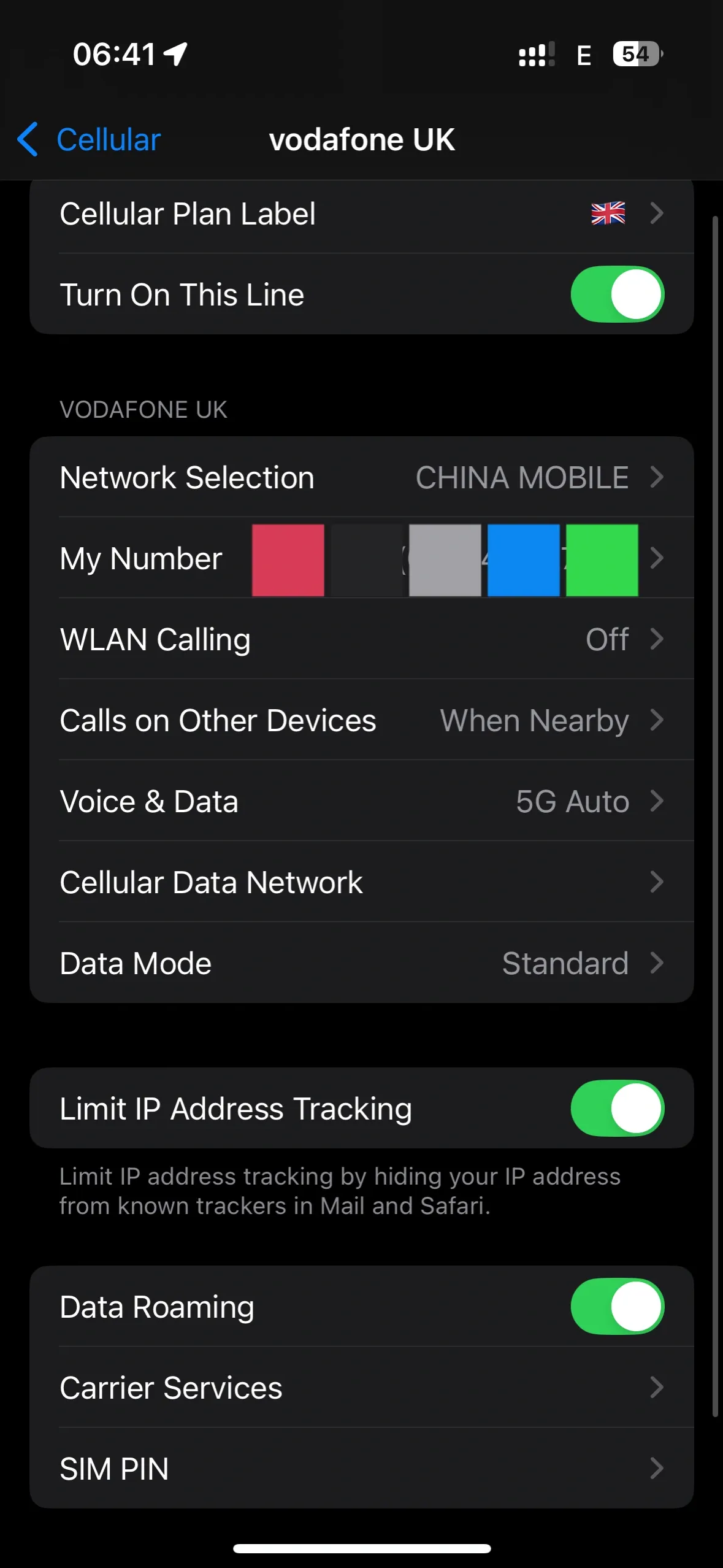Change Voice & Data setting
The image size is (723, 1568).
tap(361, 802)
